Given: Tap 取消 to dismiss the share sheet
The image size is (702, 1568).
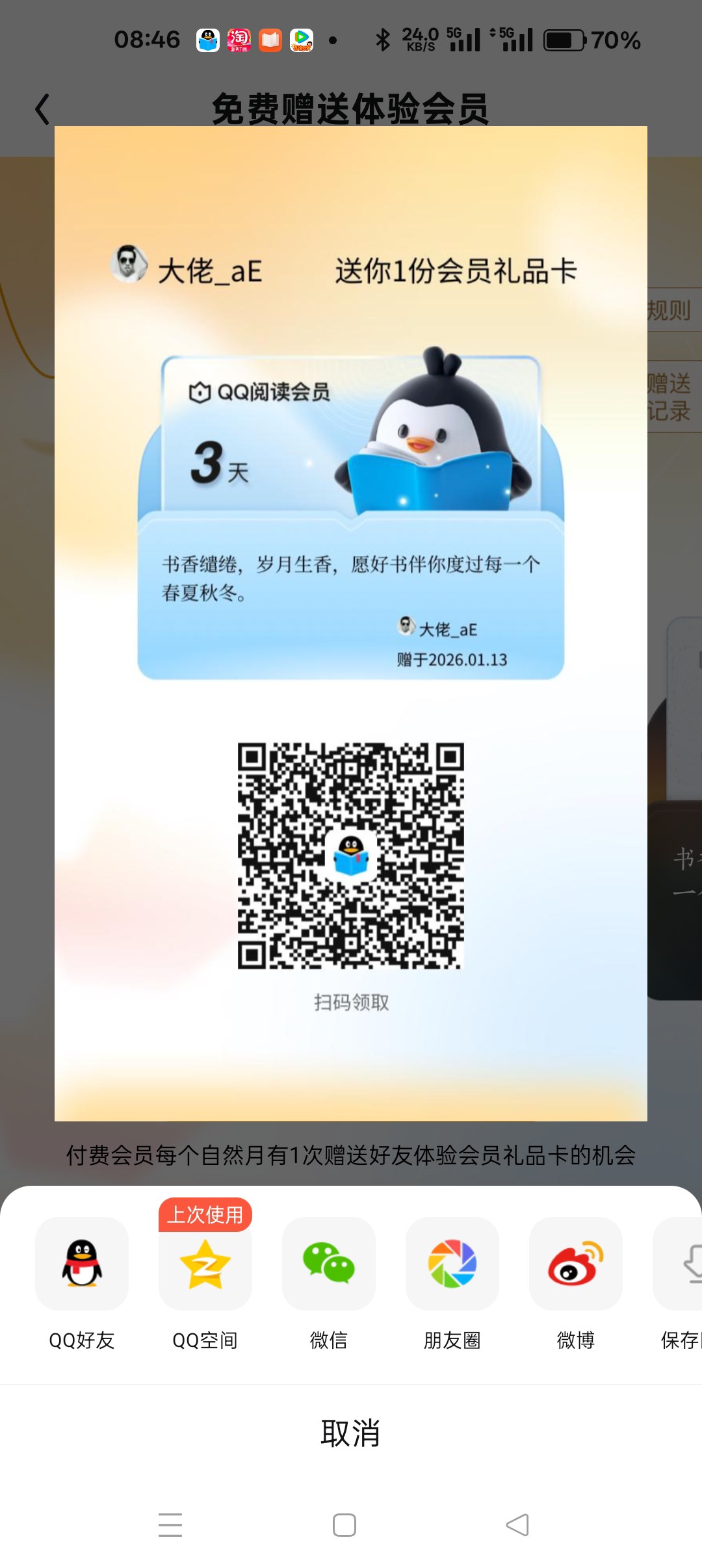Looking at the screenshot, I should click(x=351, y=1433).
